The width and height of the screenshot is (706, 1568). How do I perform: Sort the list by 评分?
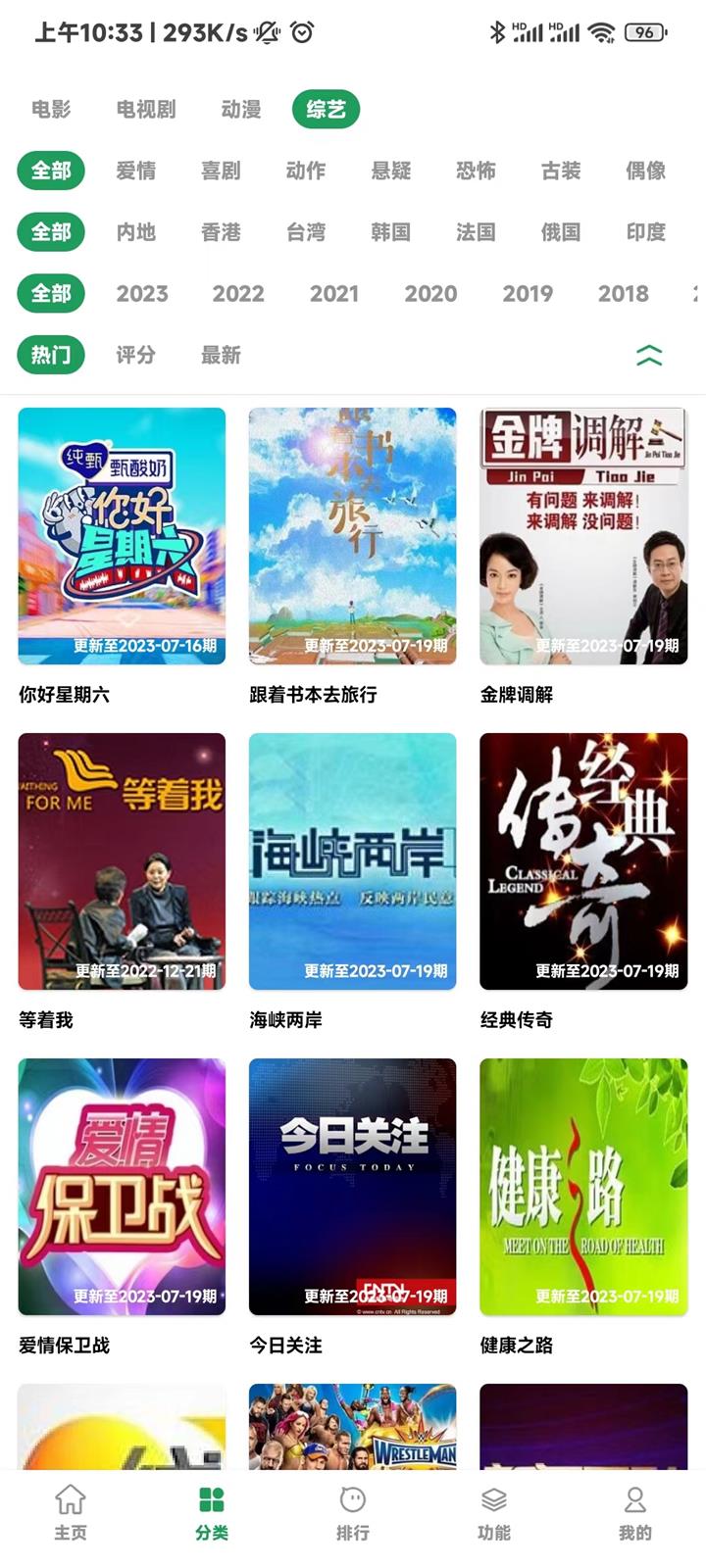[135, 355]
